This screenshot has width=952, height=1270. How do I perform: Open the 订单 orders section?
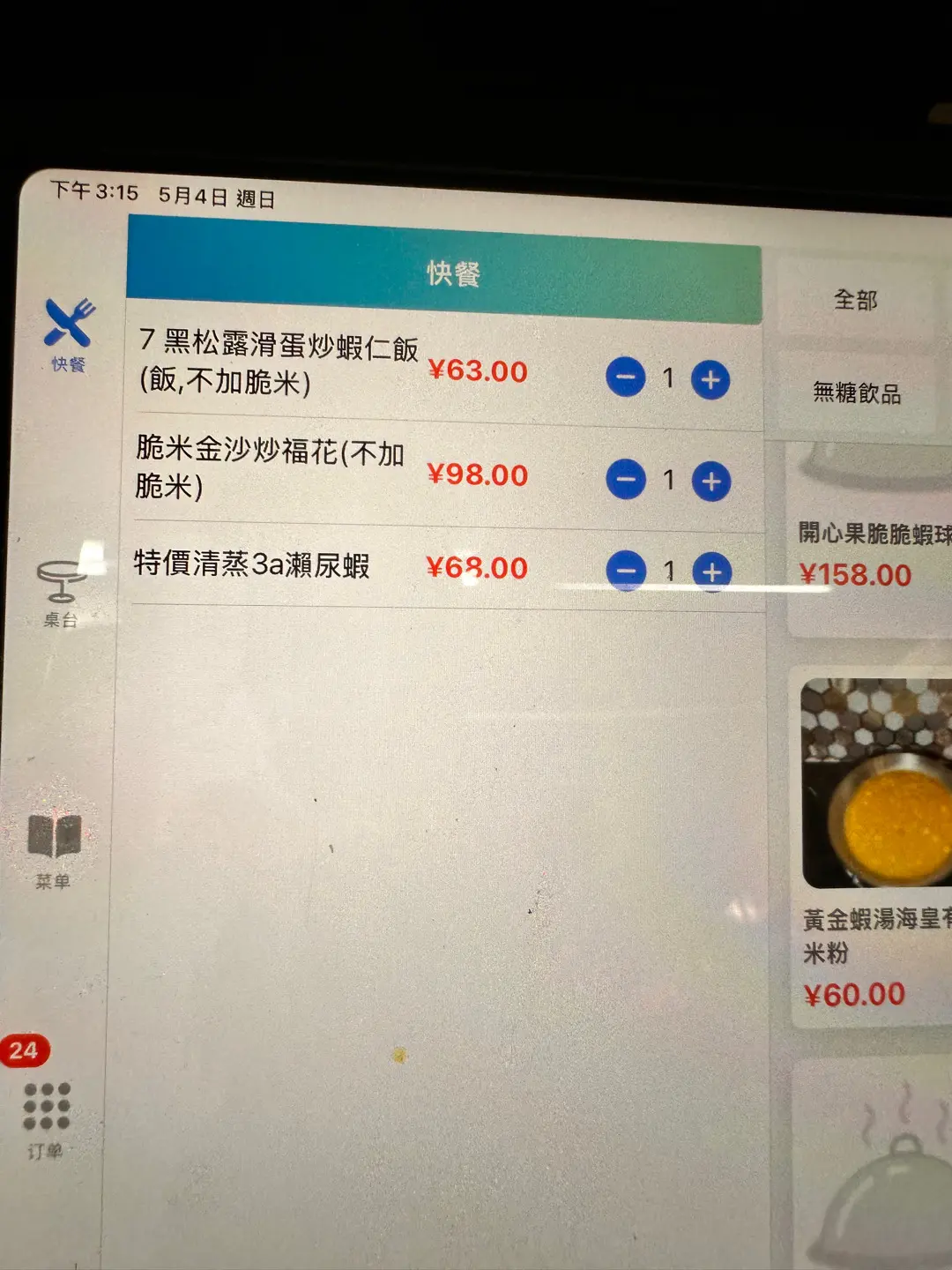click(x=46, y=1116)
